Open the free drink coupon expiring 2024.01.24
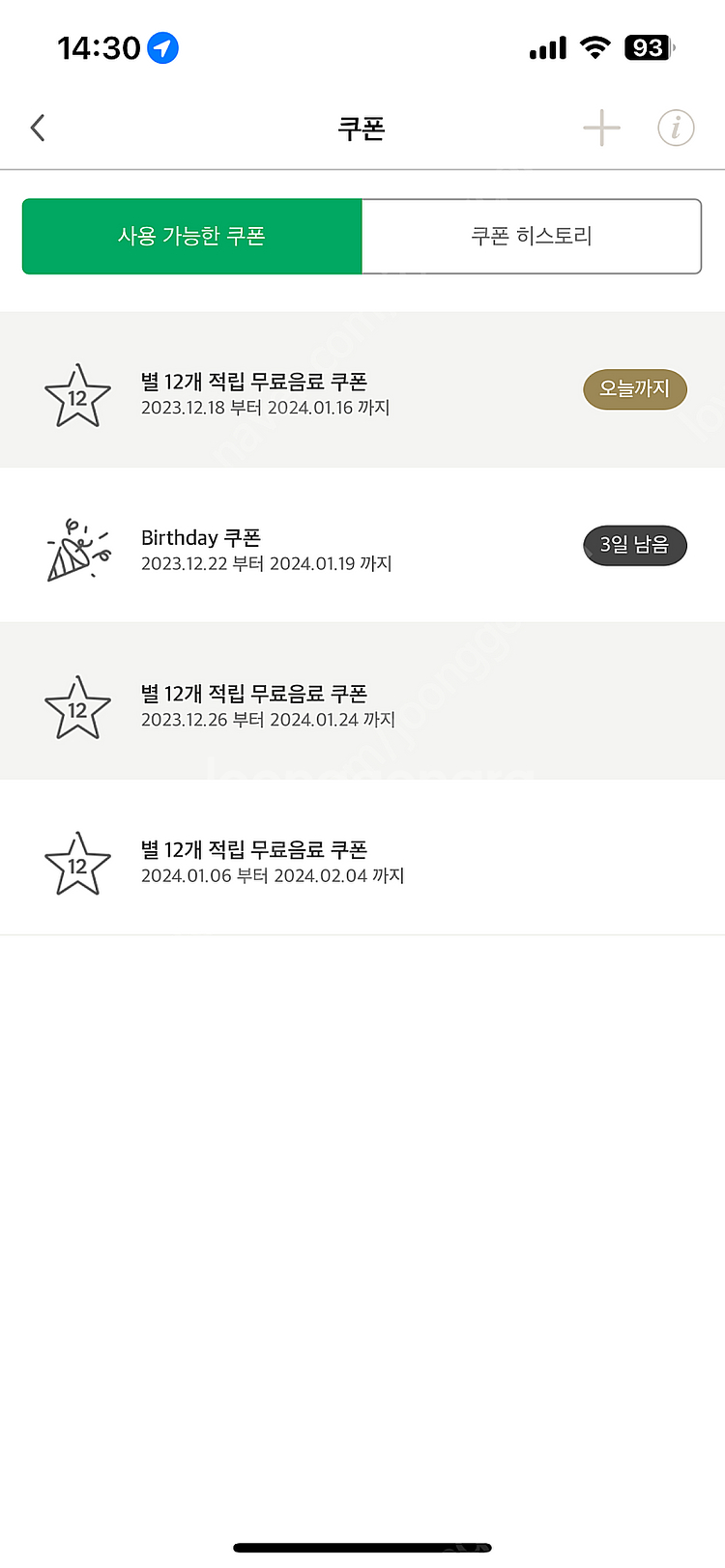Viewport: 725px width, 1568px height. pyautogui.click(x=362, y=702)
